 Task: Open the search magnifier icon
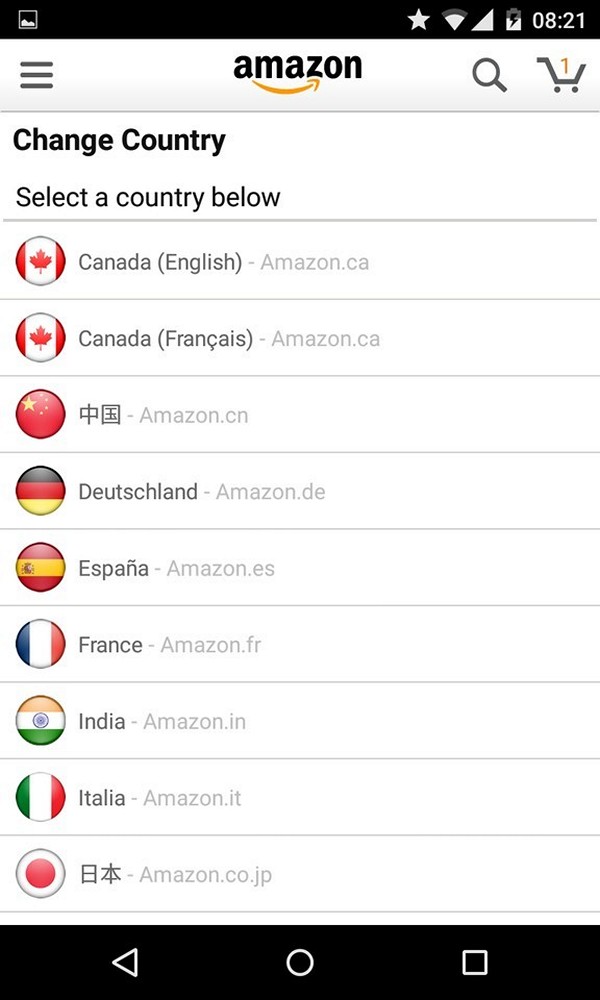click(x=490, y=76)
